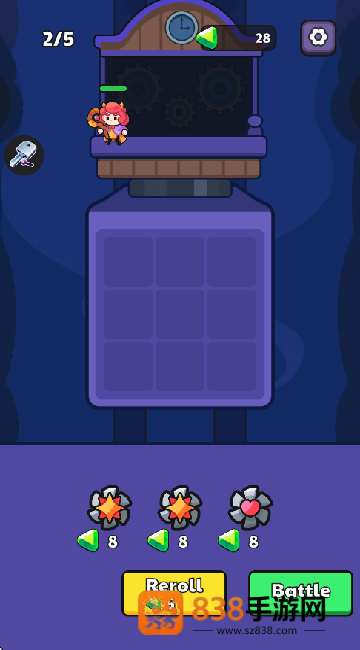Open the settings gear

point(318,38)
